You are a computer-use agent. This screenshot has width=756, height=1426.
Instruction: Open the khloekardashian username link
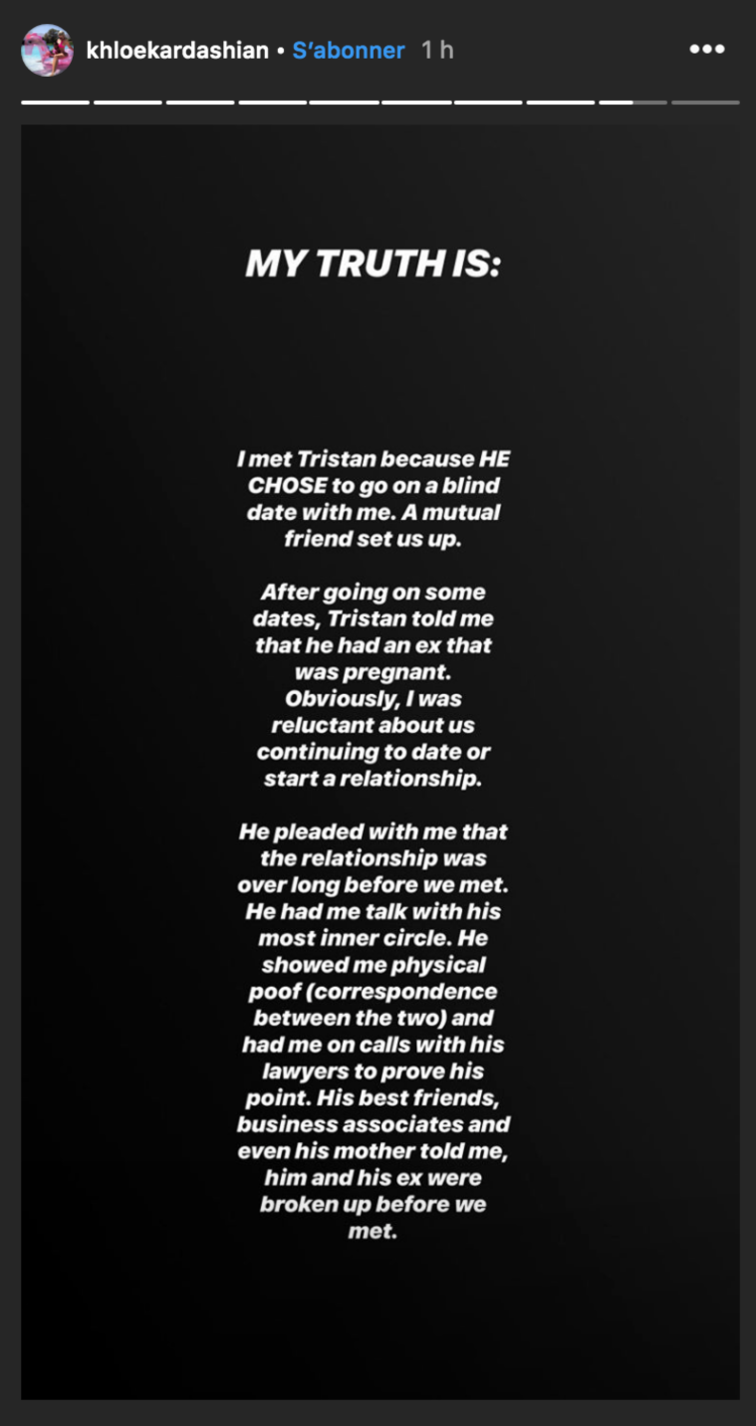[177, 50]
